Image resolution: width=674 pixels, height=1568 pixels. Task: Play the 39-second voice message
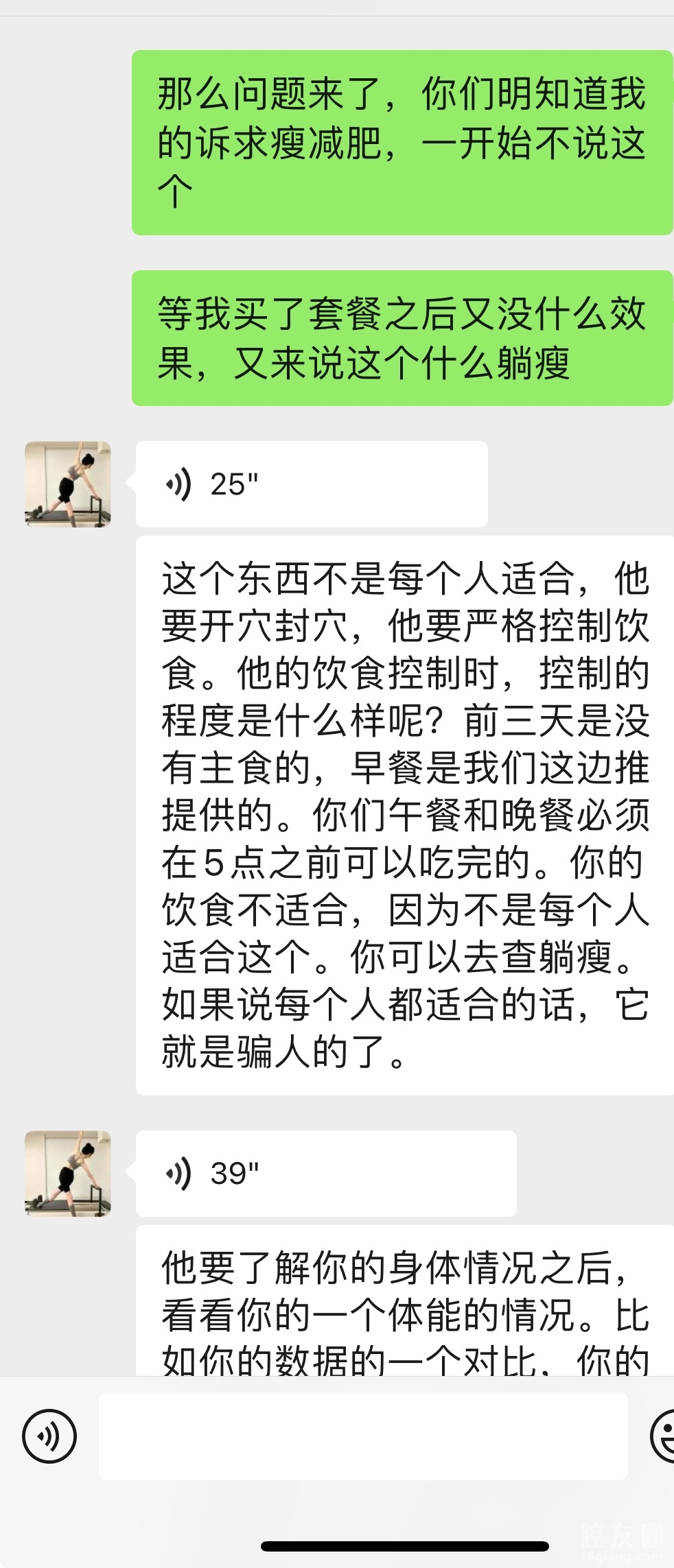pos(325,1174)
